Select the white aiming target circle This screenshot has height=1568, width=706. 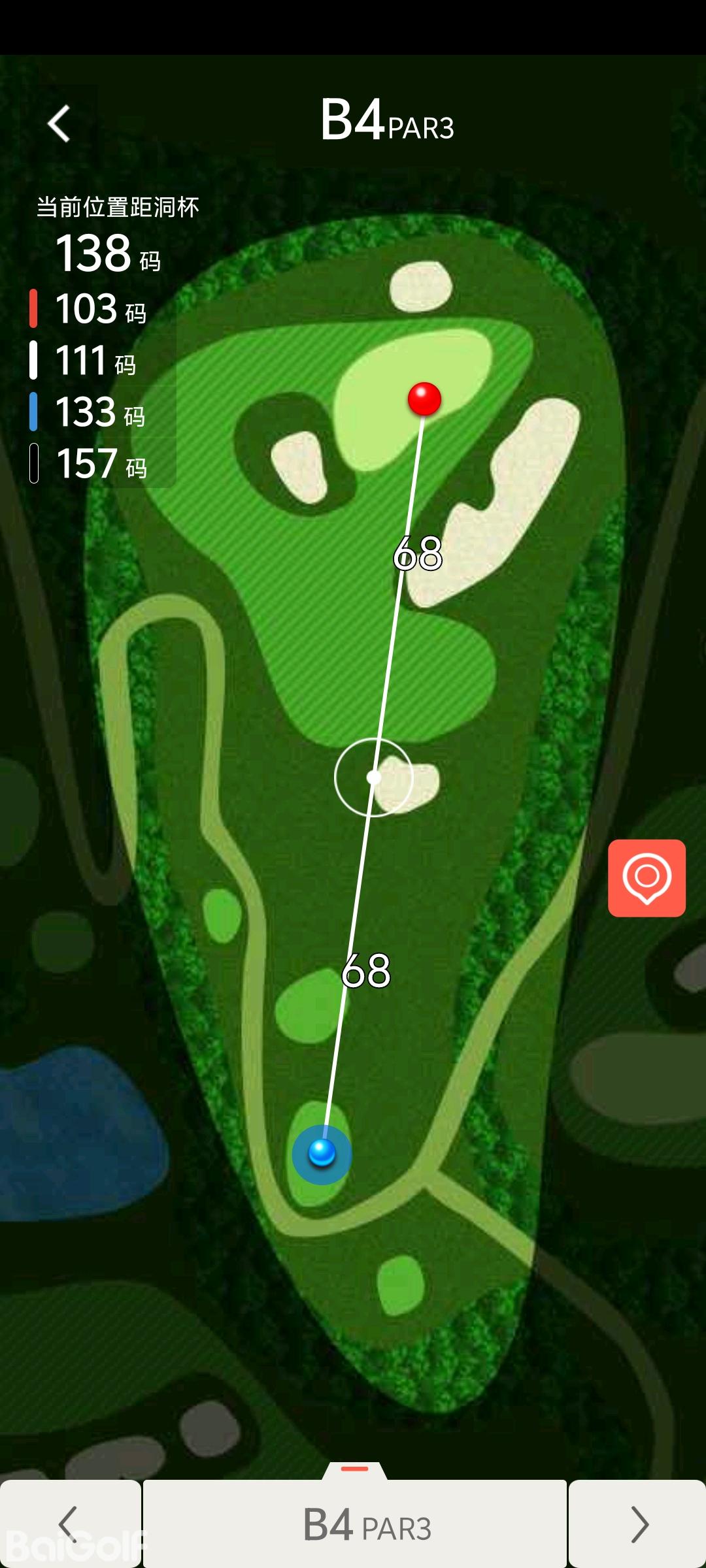pyautogui.click(x=373, y=777)
